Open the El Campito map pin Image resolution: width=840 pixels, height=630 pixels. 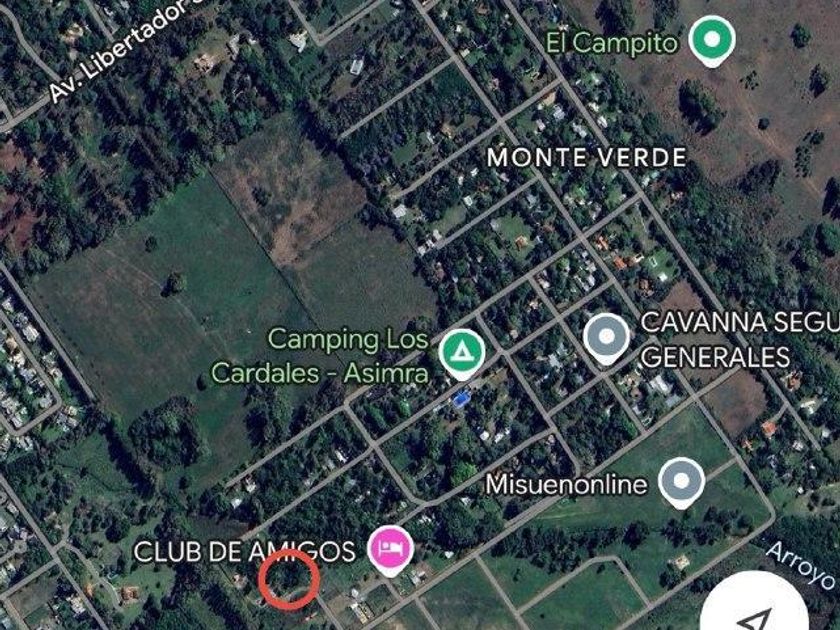(711, 41)
